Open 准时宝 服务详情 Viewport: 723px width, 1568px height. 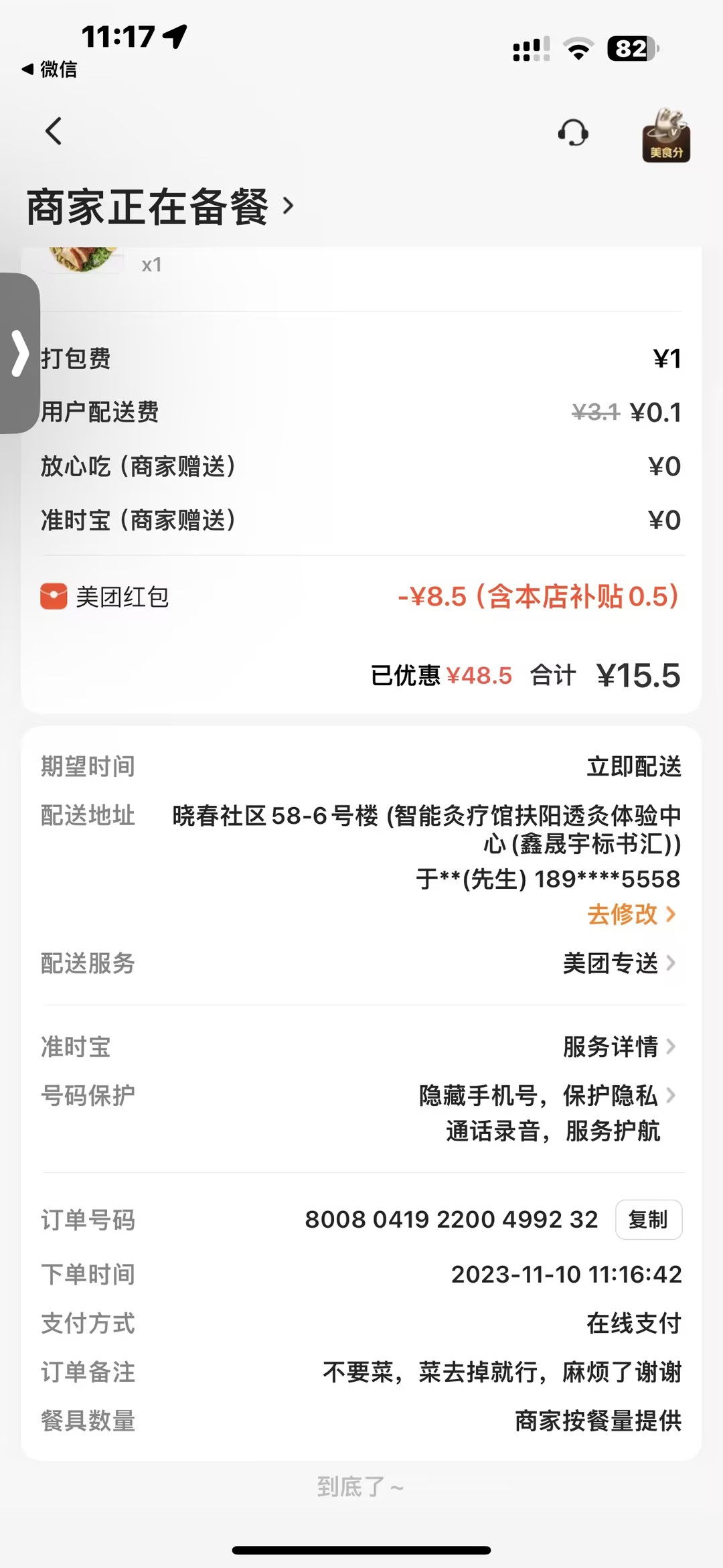[619, 1046]
